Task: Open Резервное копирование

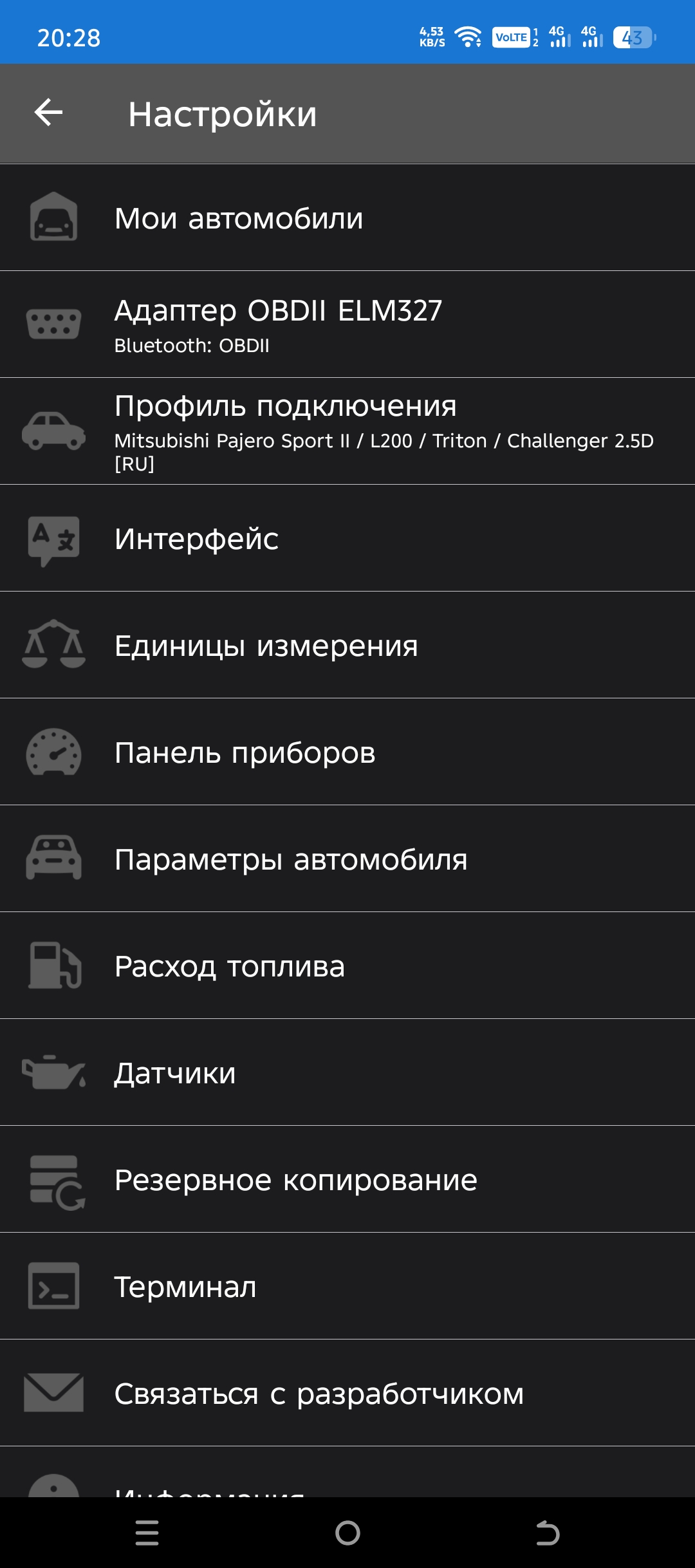Action: tap(347, 1179)
